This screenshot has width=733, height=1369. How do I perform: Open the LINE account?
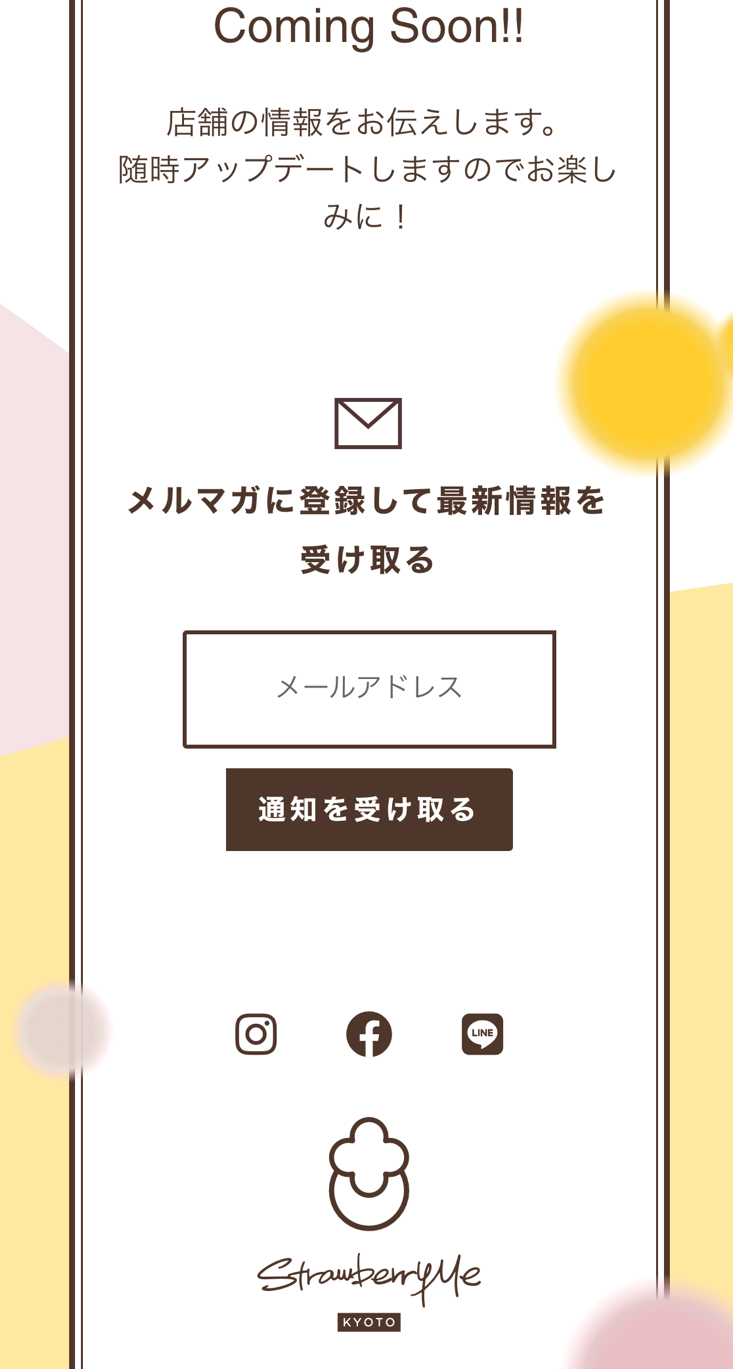(x=482, y=1034)
